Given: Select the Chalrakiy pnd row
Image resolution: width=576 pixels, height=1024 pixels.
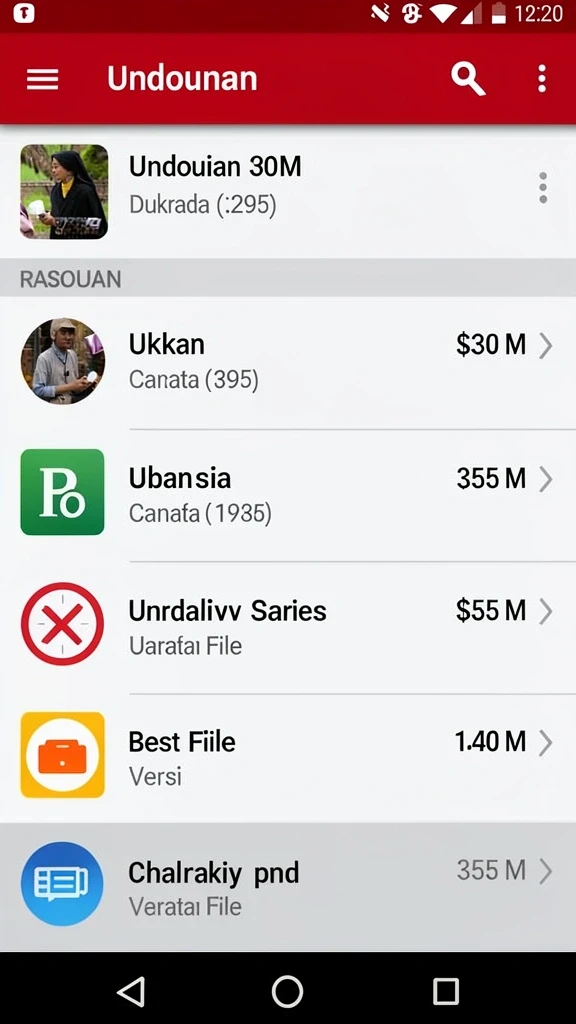Looking at the screenshot, I should coord(288,887).
